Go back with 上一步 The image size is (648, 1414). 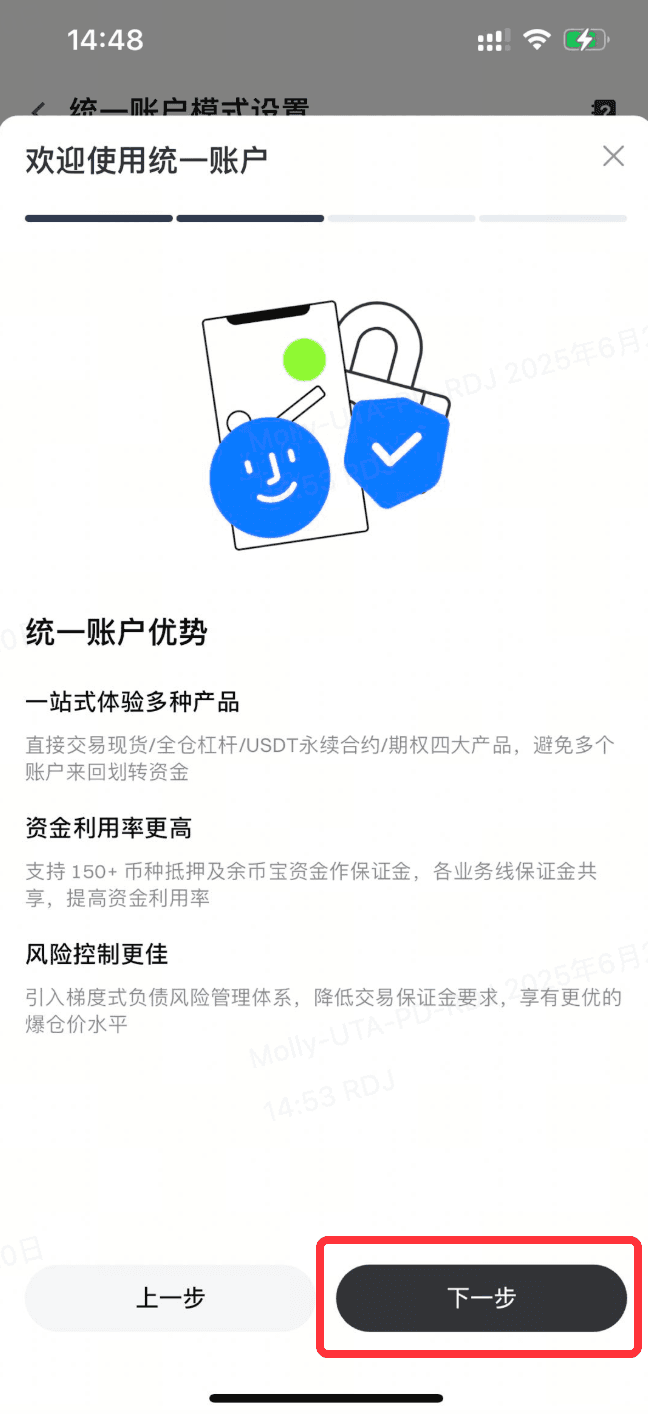(169, 1298)
